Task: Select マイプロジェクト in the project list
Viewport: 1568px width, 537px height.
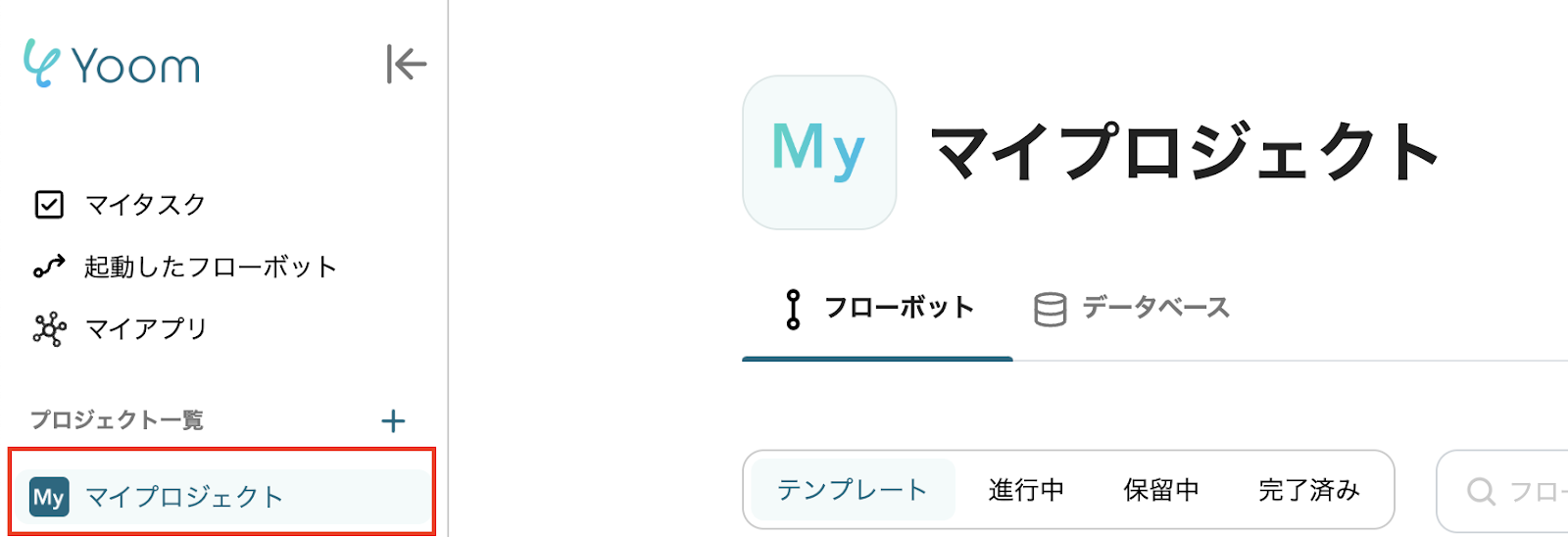Action: (183, 497)
